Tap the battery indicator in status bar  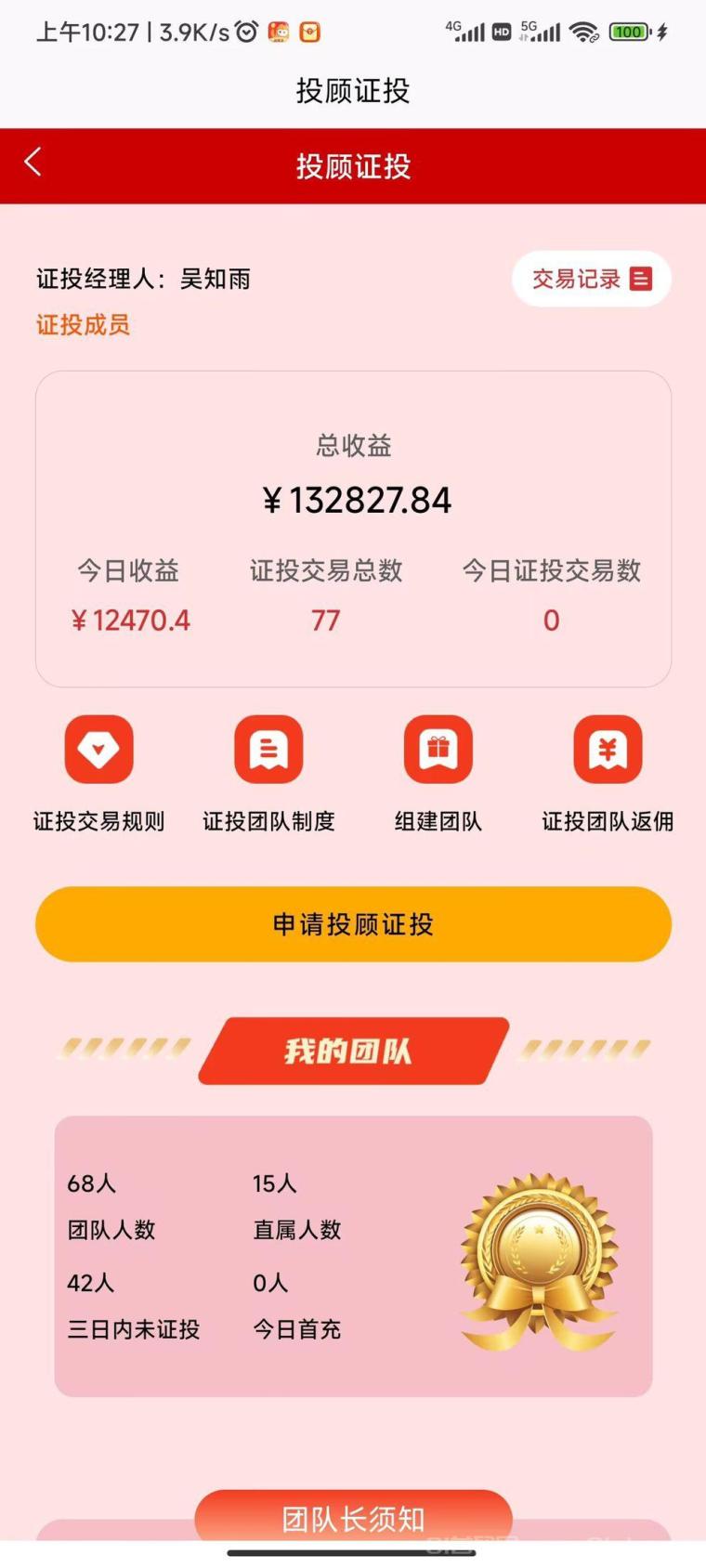[x=631, y=31]
